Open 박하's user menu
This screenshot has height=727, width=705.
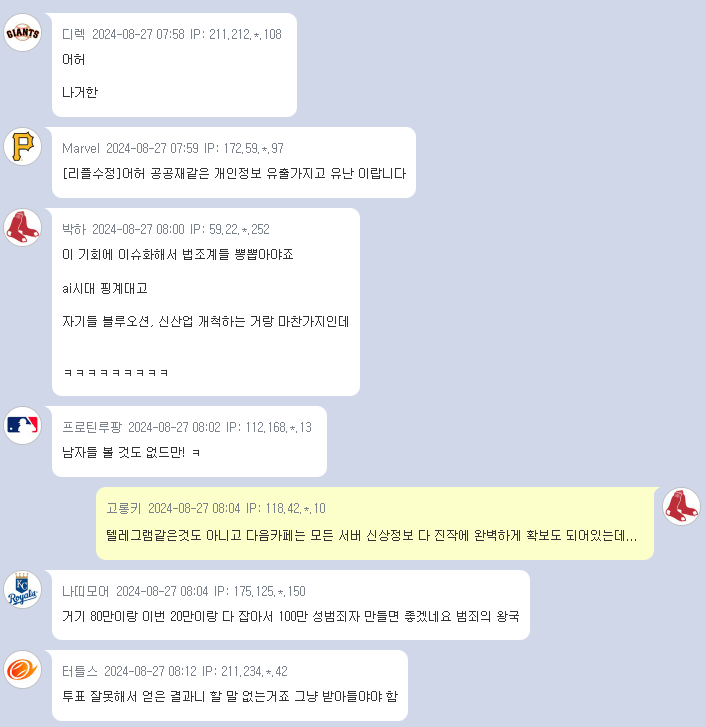(x=74, y=229)
